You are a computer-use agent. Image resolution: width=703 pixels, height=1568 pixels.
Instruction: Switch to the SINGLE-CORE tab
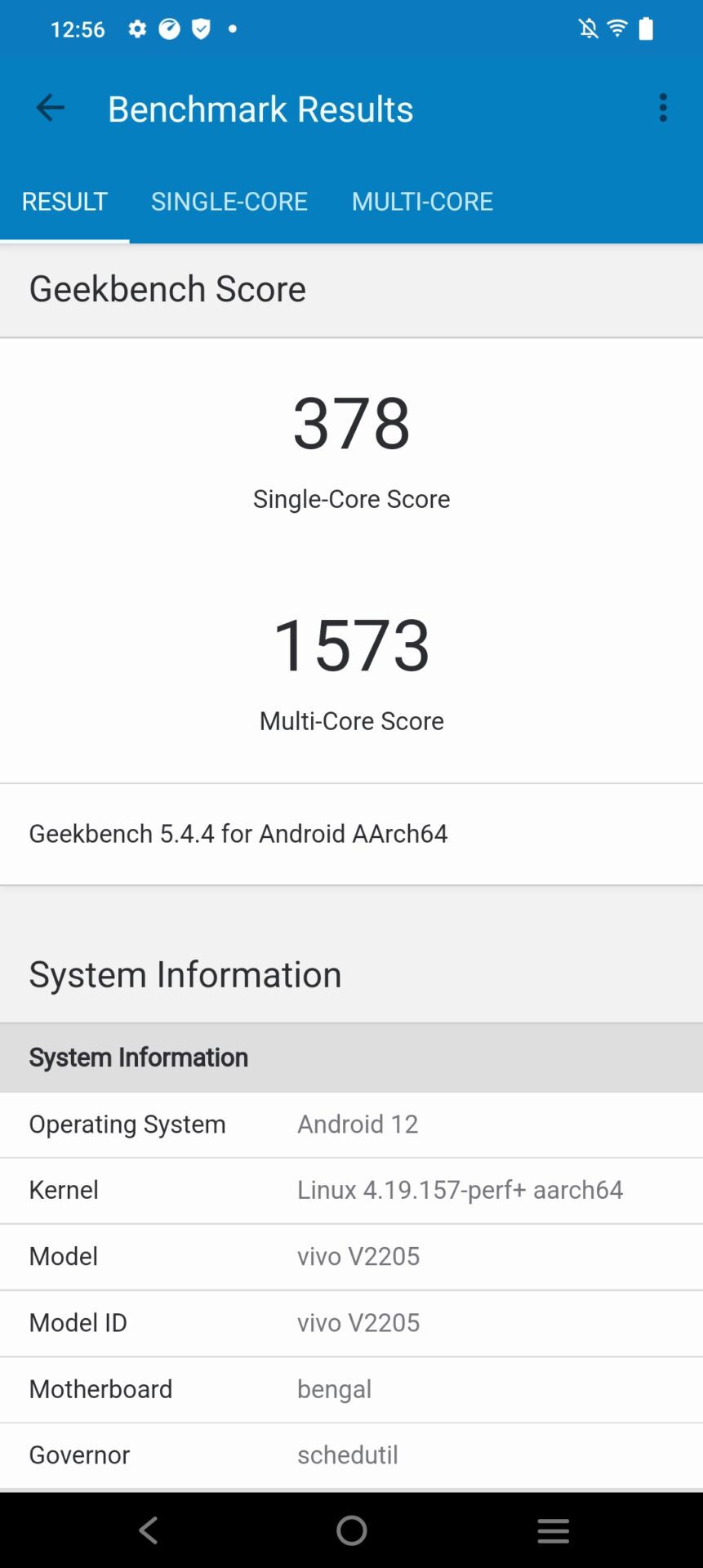pyautogui.click(x=229, y=201)
